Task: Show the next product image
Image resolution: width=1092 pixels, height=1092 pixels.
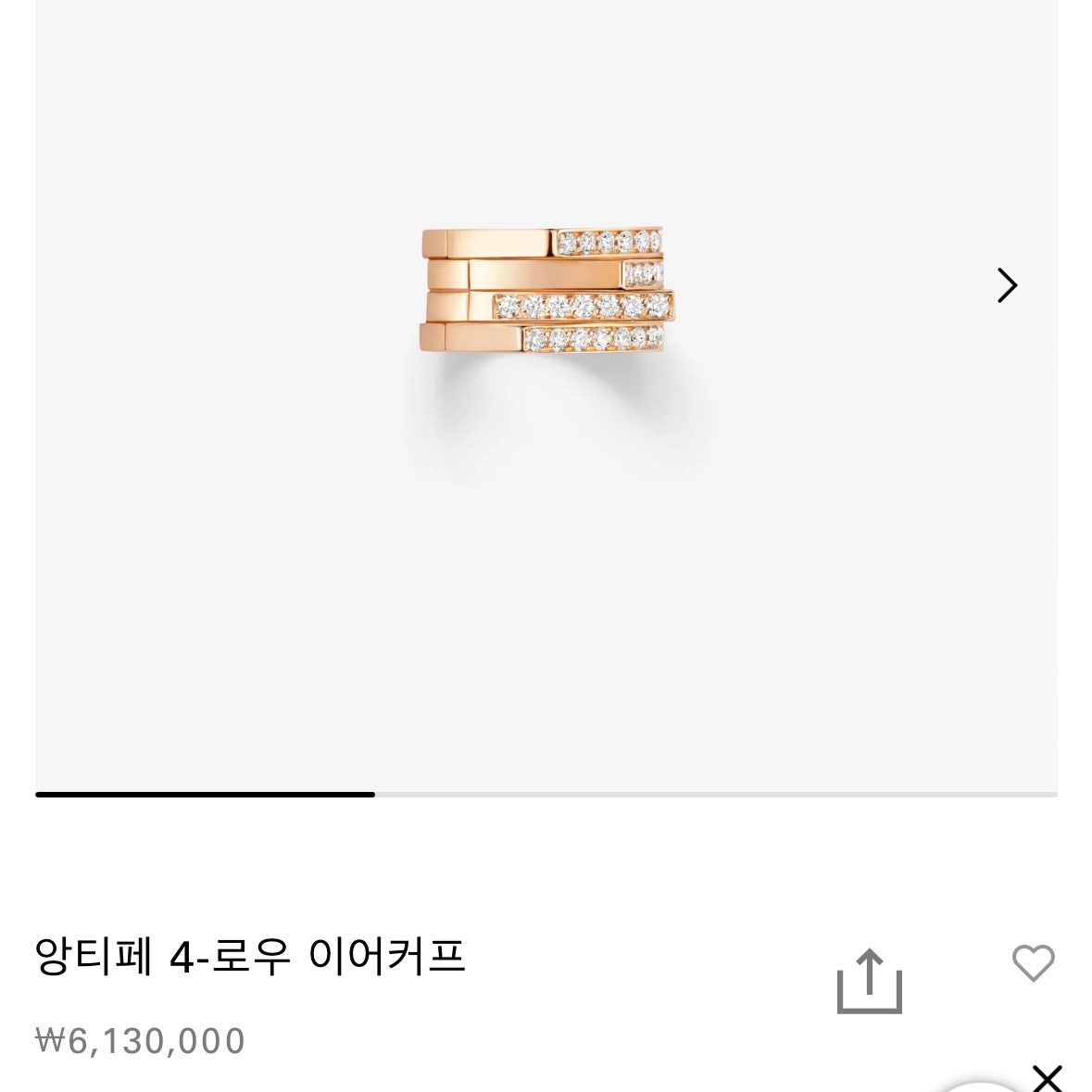Action: [x=1007, y=285]
